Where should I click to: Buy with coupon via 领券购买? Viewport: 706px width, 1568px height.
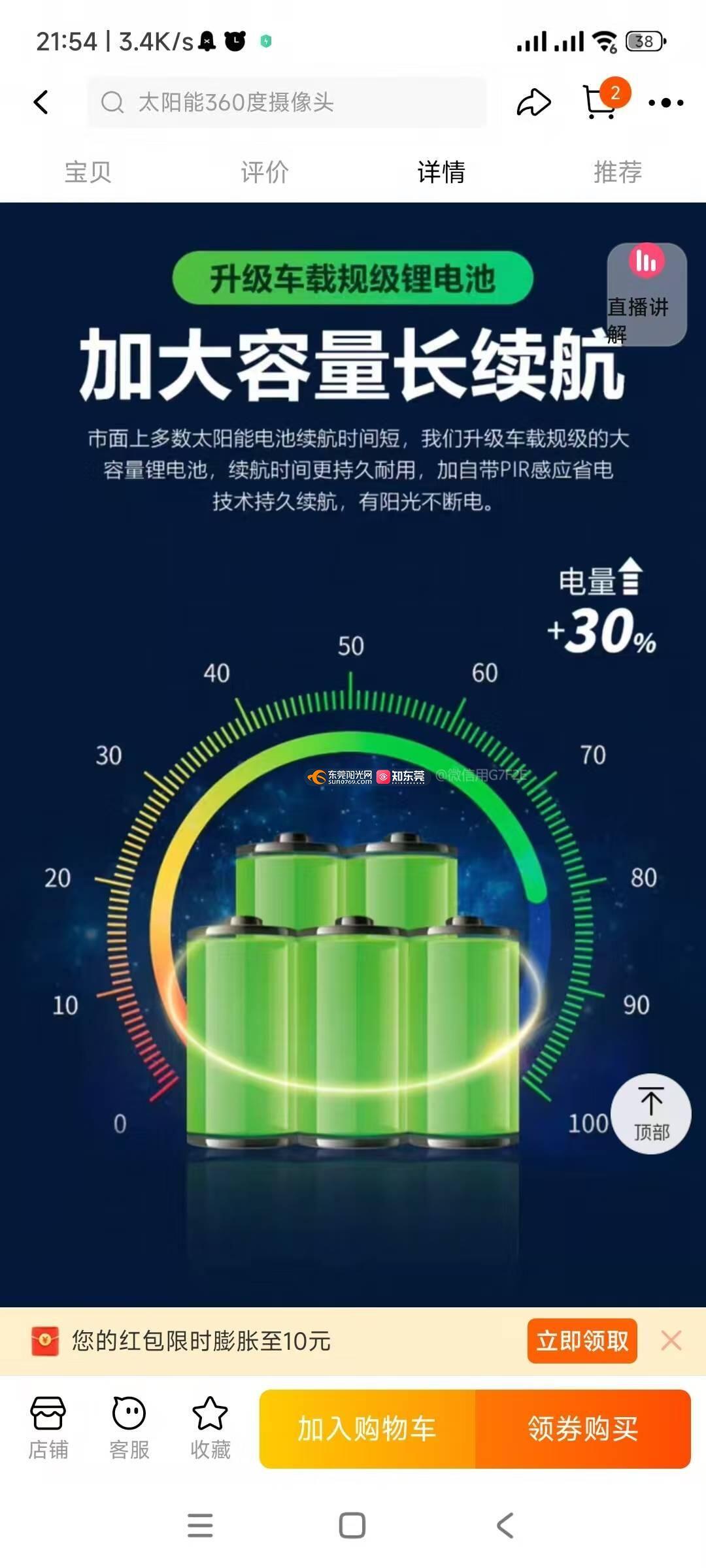click(582, 1429)
